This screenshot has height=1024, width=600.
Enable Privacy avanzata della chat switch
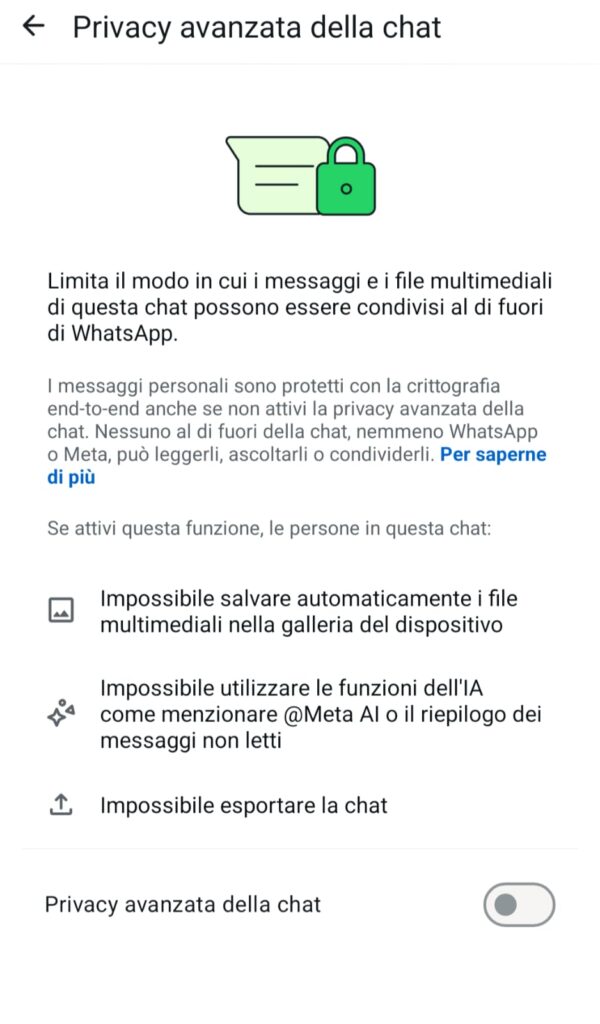(x=518, y=905)
